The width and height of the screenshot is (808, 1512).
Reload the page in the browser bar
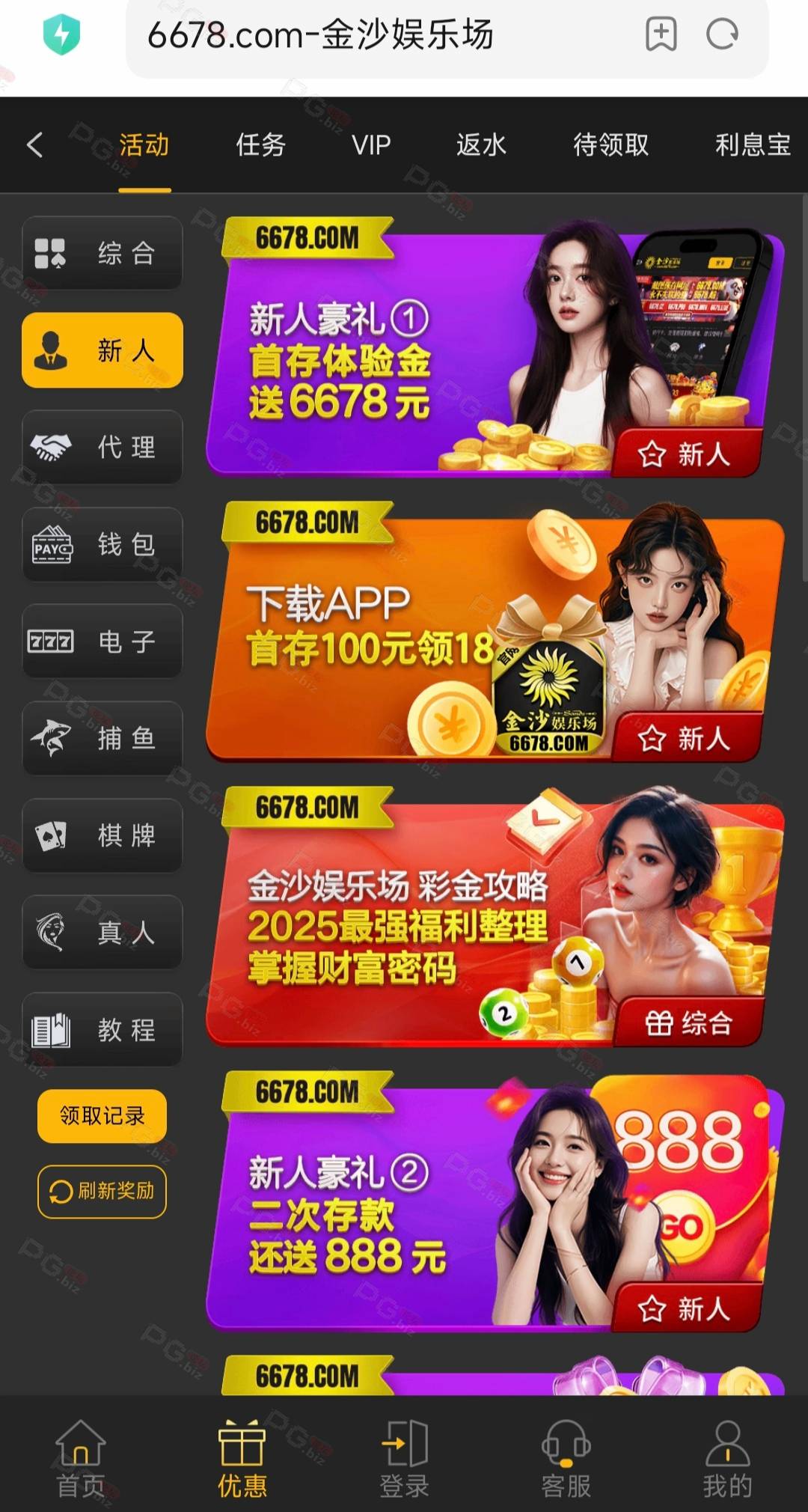[x=722, y=34]
